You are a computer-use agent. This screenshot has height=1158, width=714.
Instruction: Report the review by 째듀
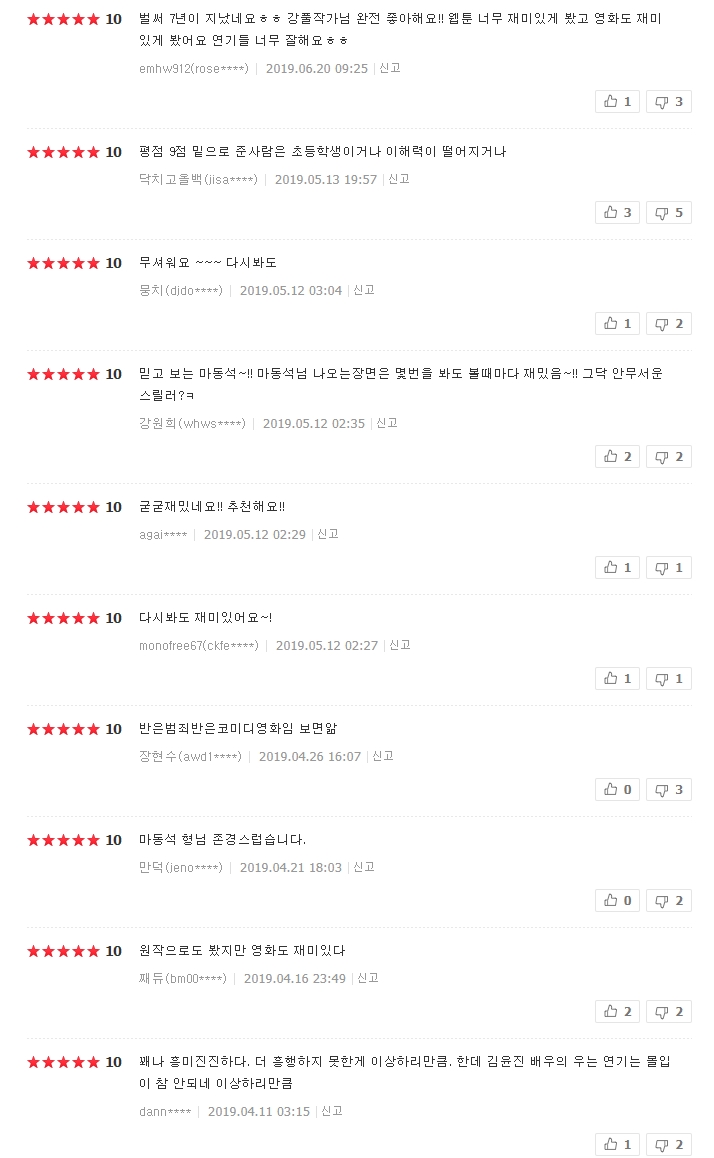(x=368, y=978)
